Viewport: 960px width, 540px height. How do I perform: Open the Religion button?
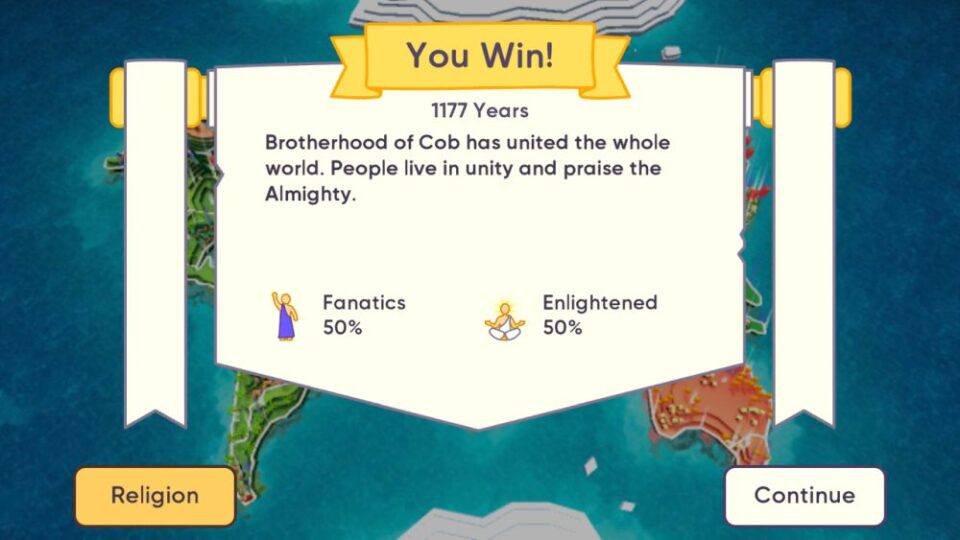[155, 495]
